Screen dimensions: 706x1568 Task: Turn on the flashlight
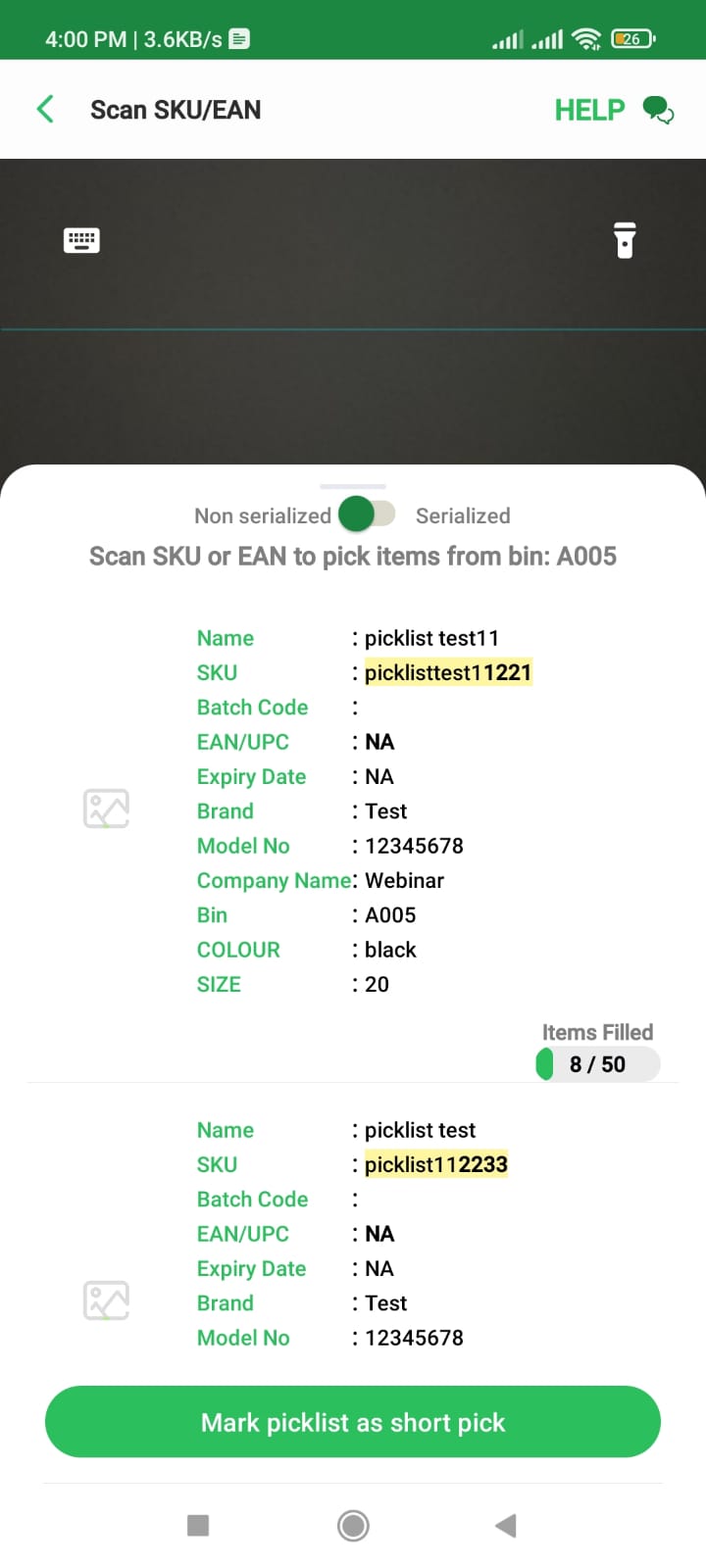[625, 240]
